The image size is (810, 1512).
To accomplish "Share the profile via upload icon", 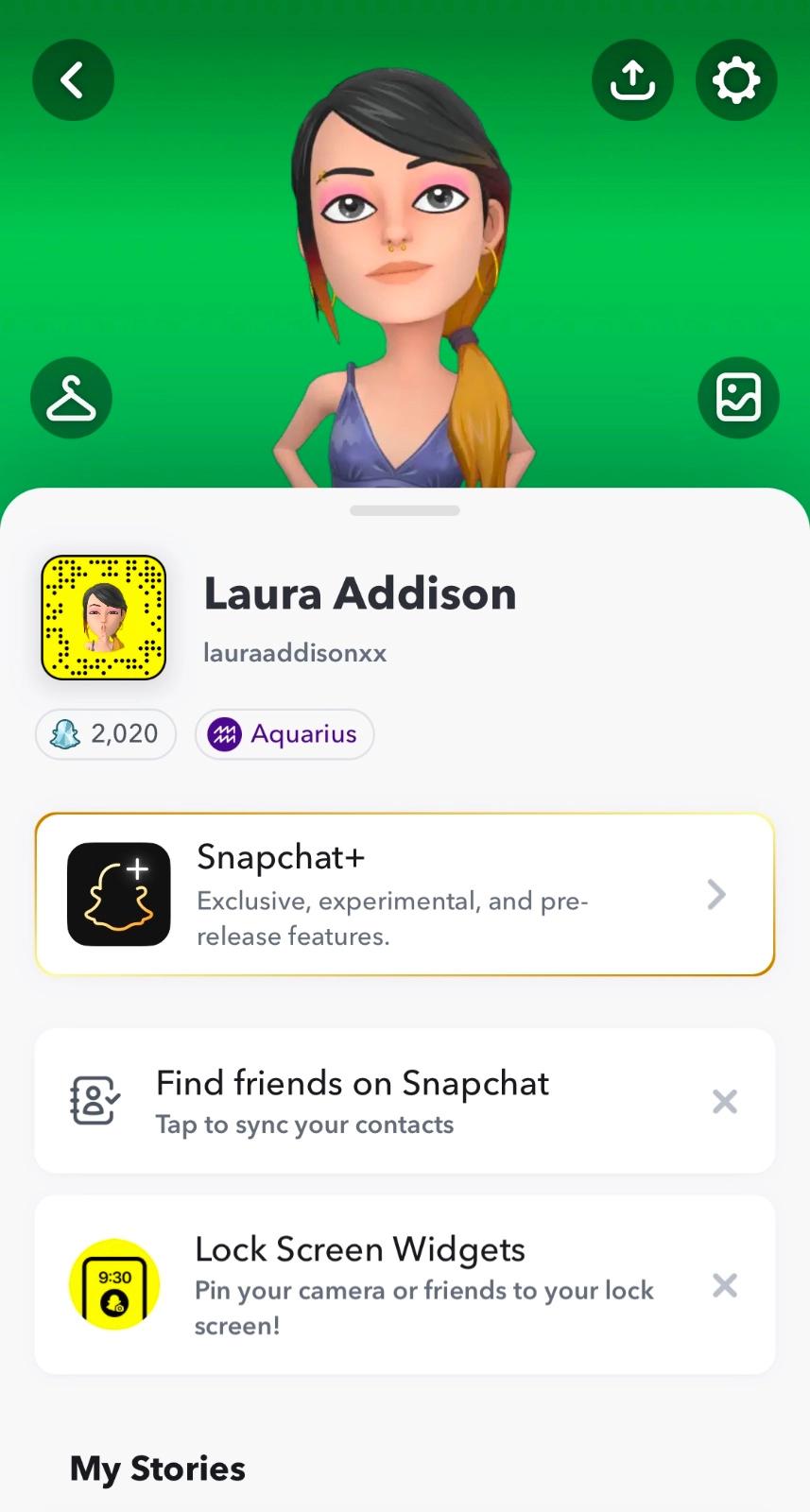I will click(632, 80).
